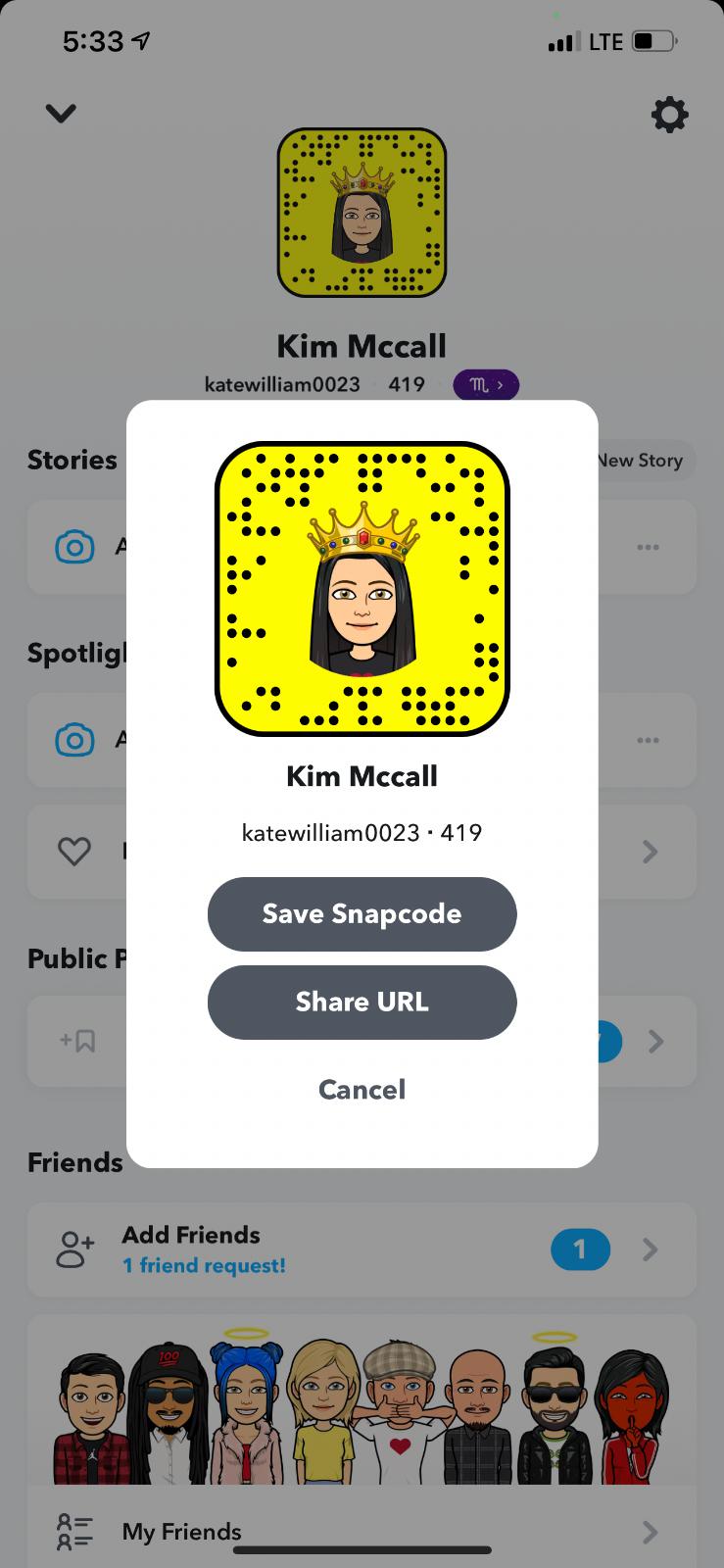Share the profile URL
This screenshot has height=1568, width=724.
(362, 1002)
